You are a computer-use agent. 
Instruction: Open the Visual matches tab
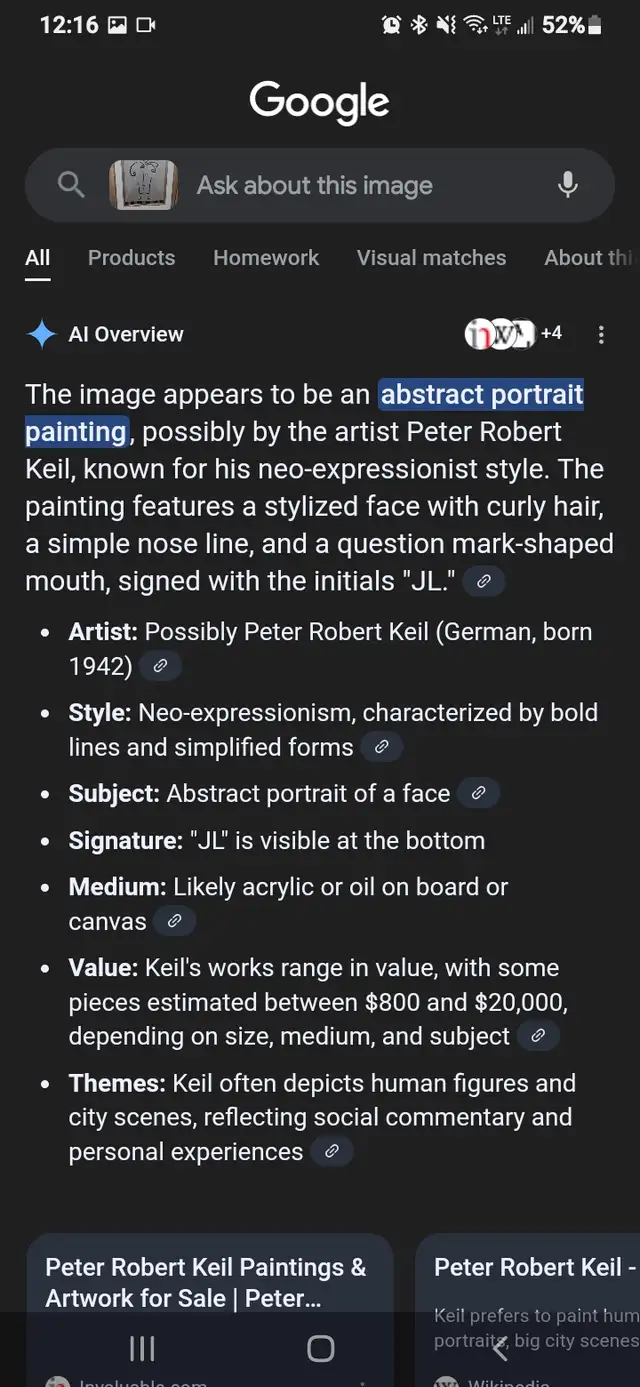point(431,258)
